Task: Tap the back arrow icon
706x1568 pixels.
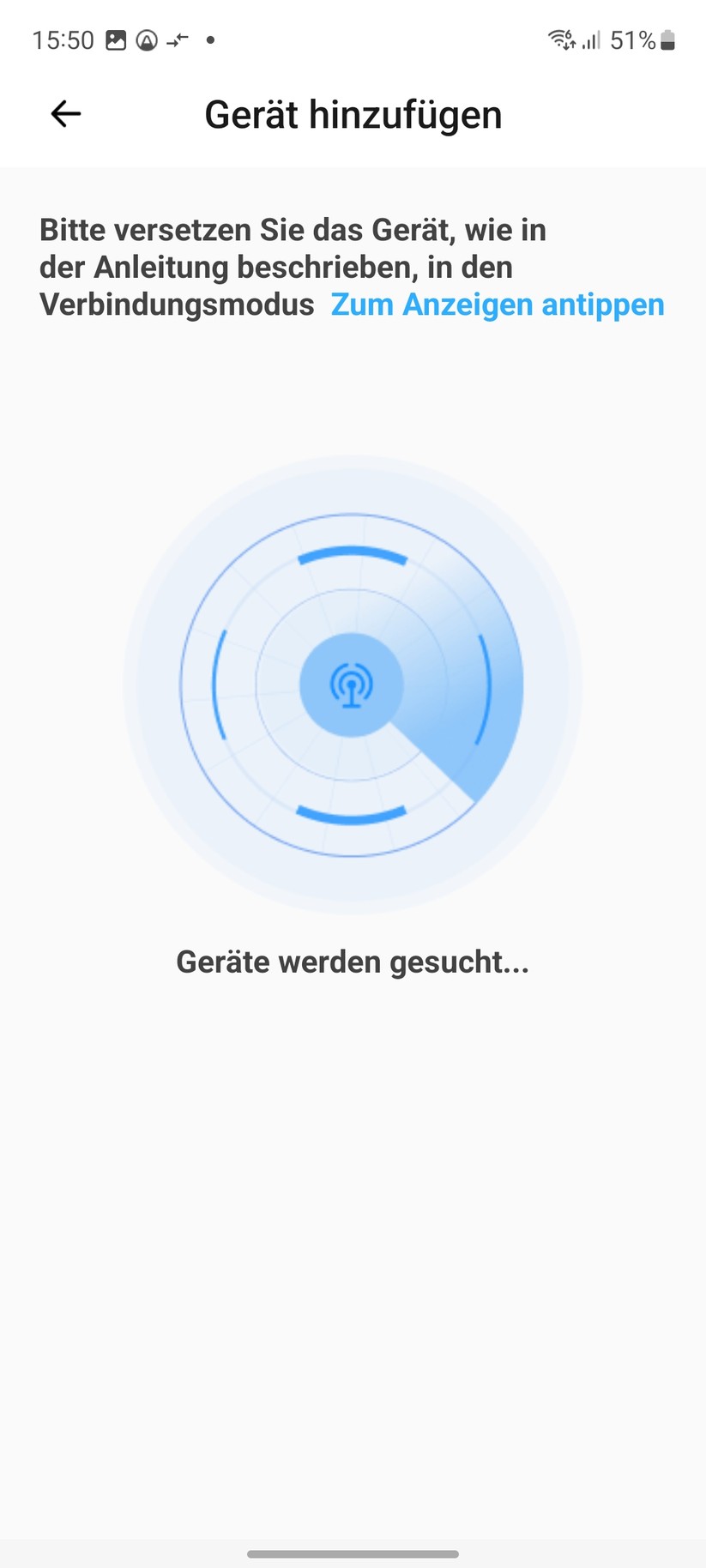Action: click(64, 113)
